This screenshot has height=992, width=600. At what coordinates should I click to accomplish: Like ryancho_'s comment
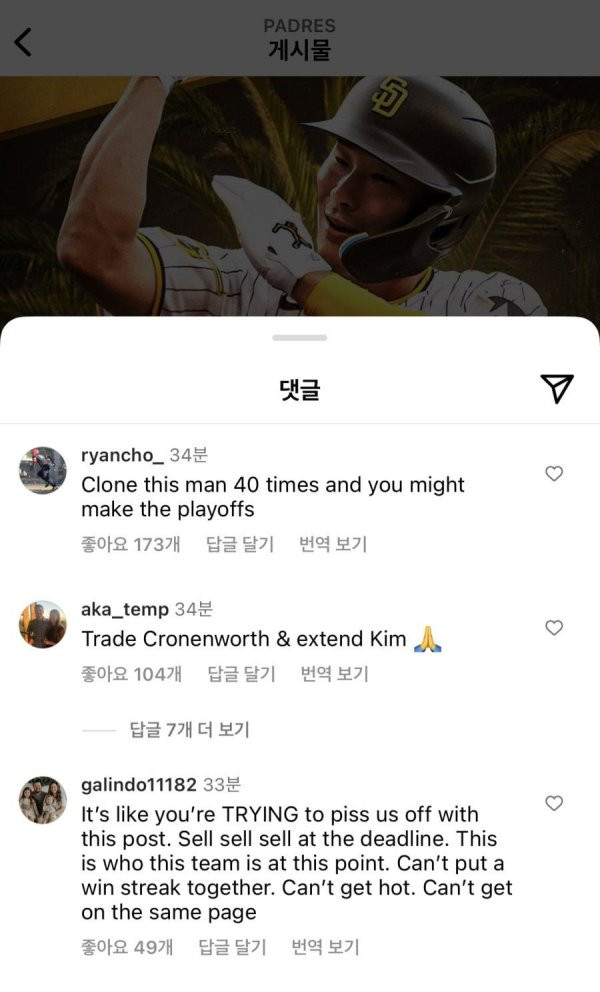pos(554,473)
